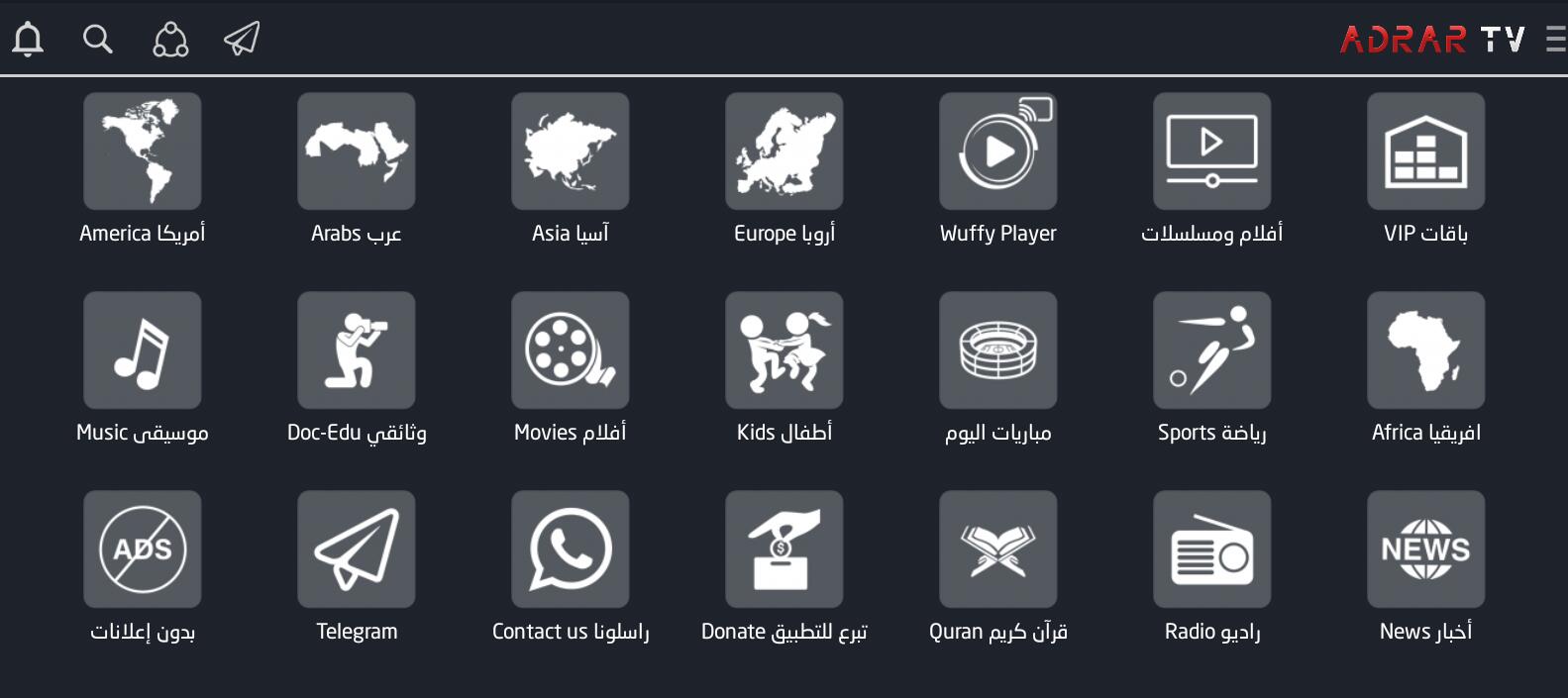Open VIP packages tile

click(1426, 151)
